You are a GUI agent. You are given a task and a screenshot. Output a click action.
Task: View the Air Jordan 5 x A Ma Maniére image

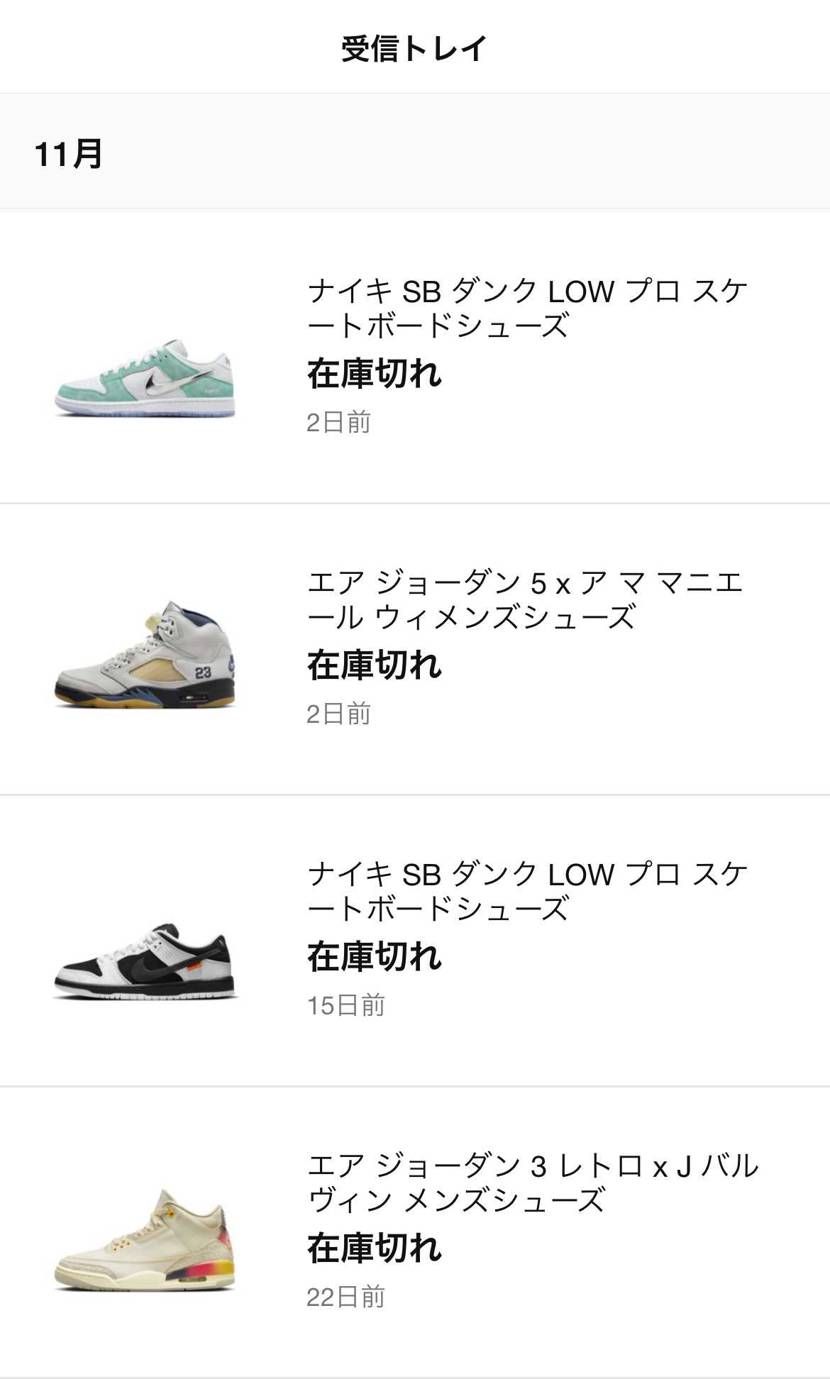click(145, 647)
